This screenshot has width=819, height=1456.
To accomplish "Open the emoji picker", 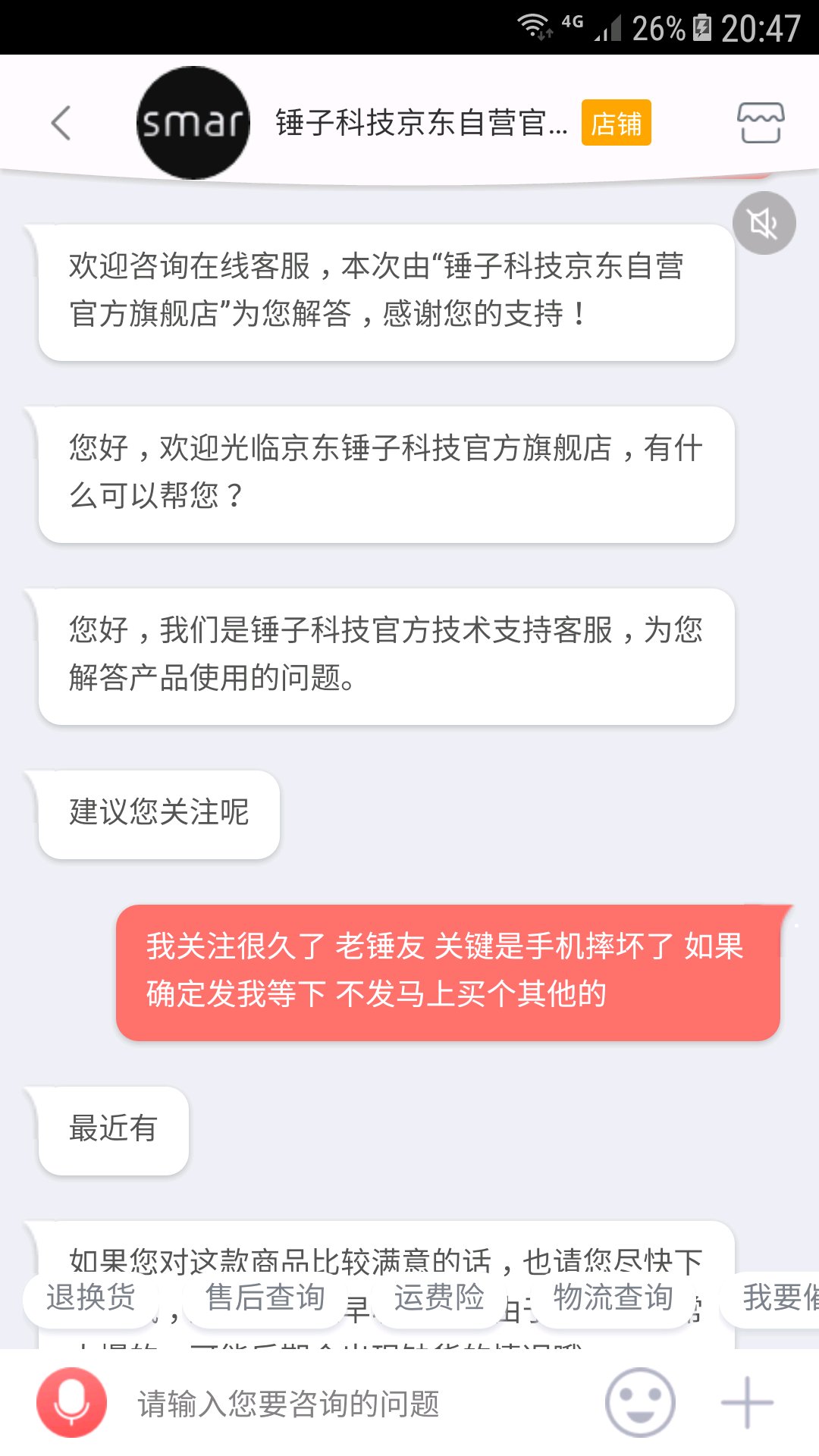I will pos(640,1403).
